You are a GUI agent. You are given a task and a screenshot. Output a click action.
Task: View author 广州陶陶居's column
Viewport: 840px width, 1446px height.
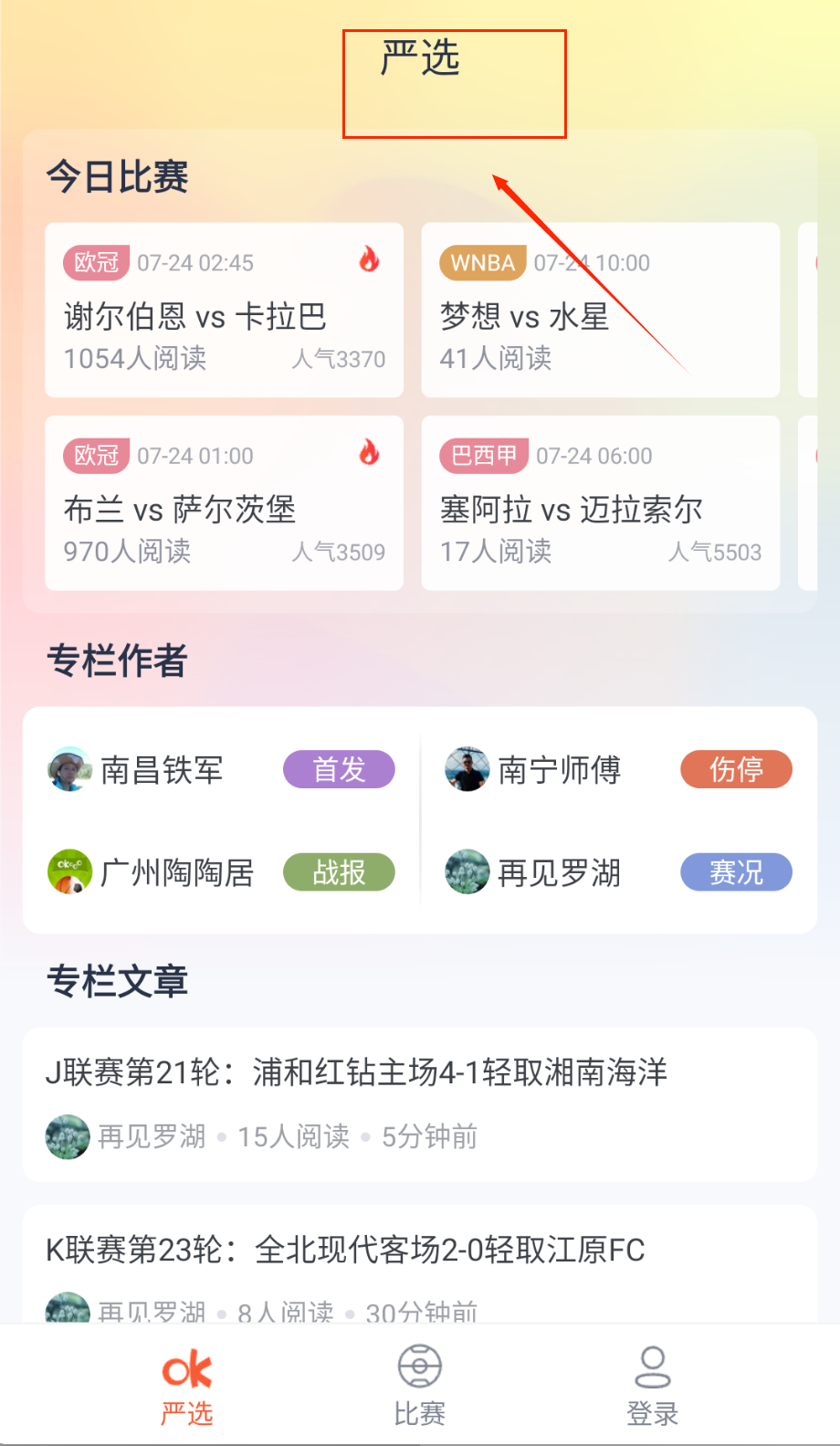(x=176, y=872)
